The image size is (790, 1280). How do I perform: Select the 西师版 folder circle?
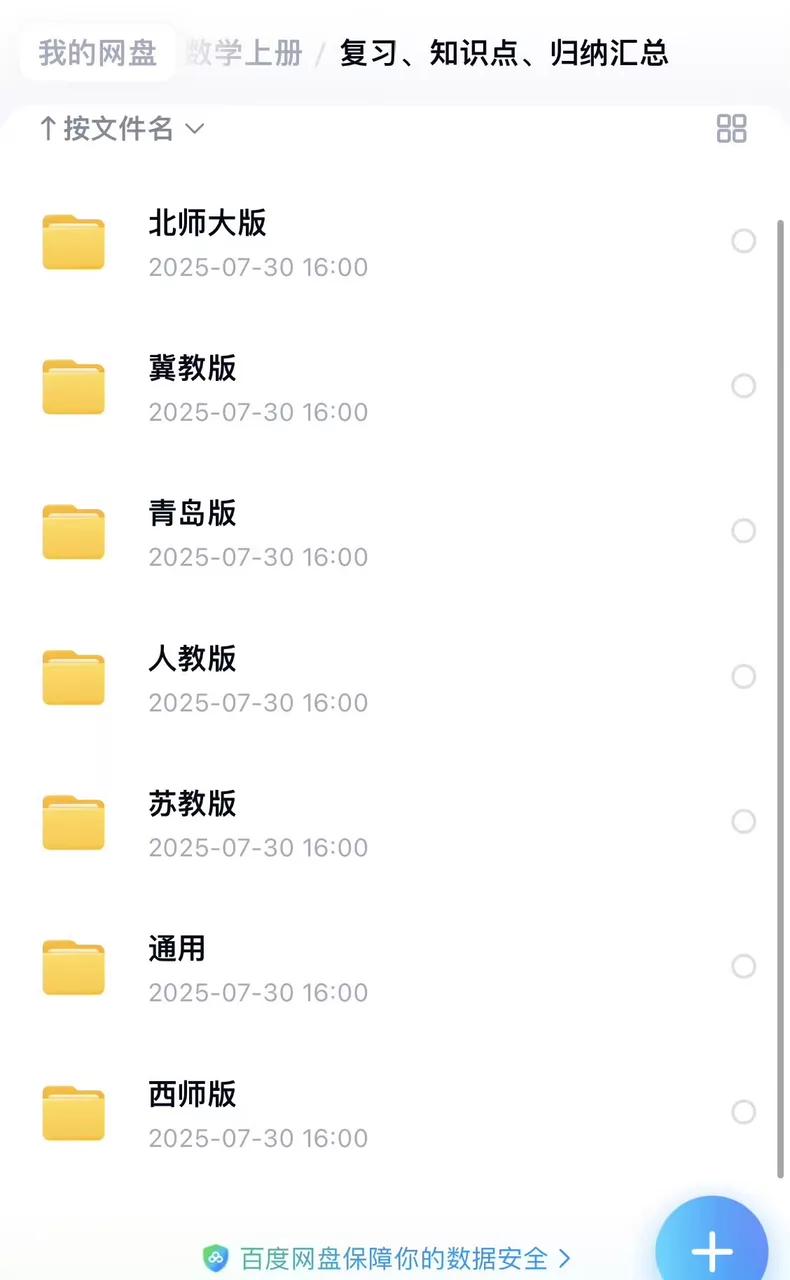click(743, 1112)
